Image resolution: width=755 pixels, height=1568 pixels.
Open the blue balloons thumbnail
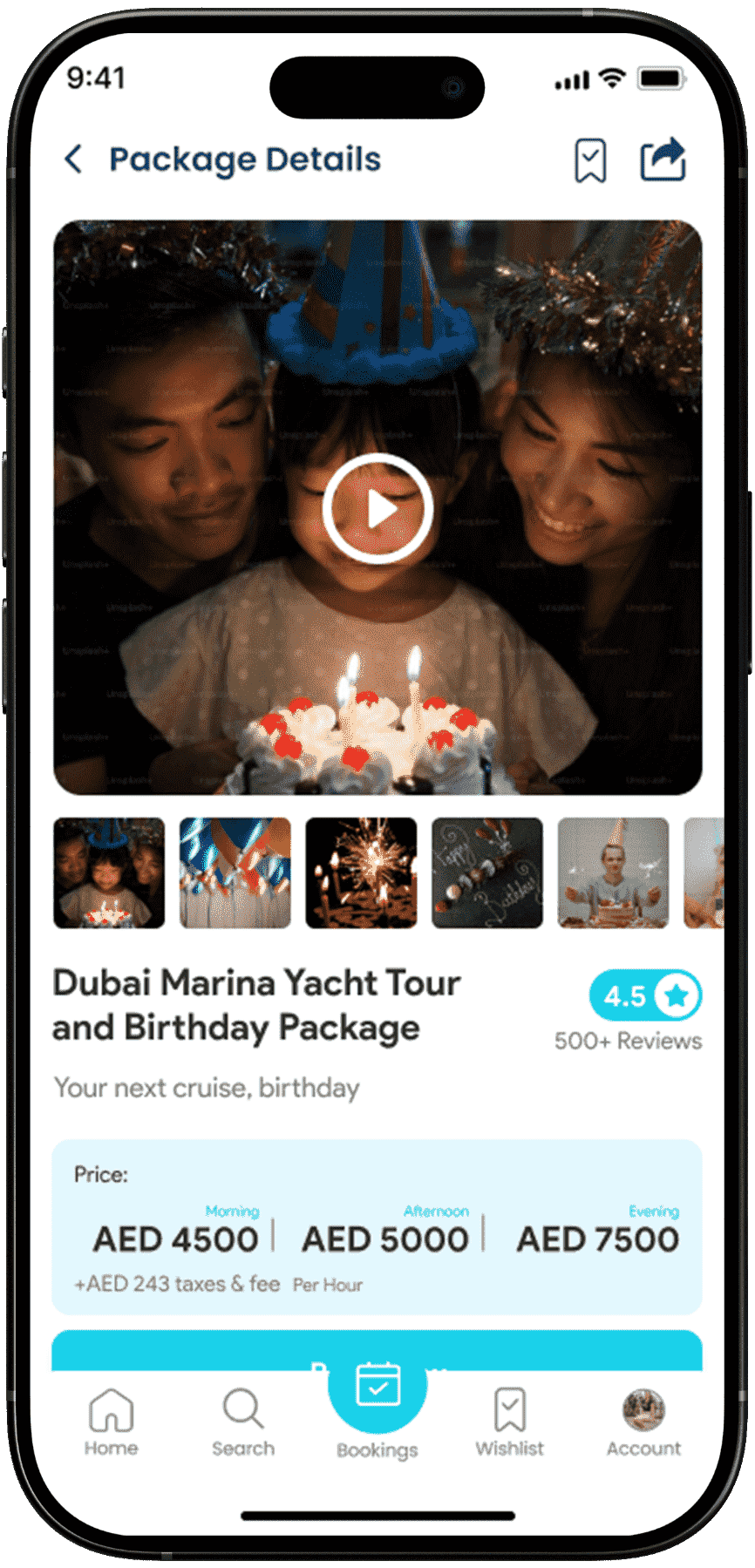[x=235, y=872]
